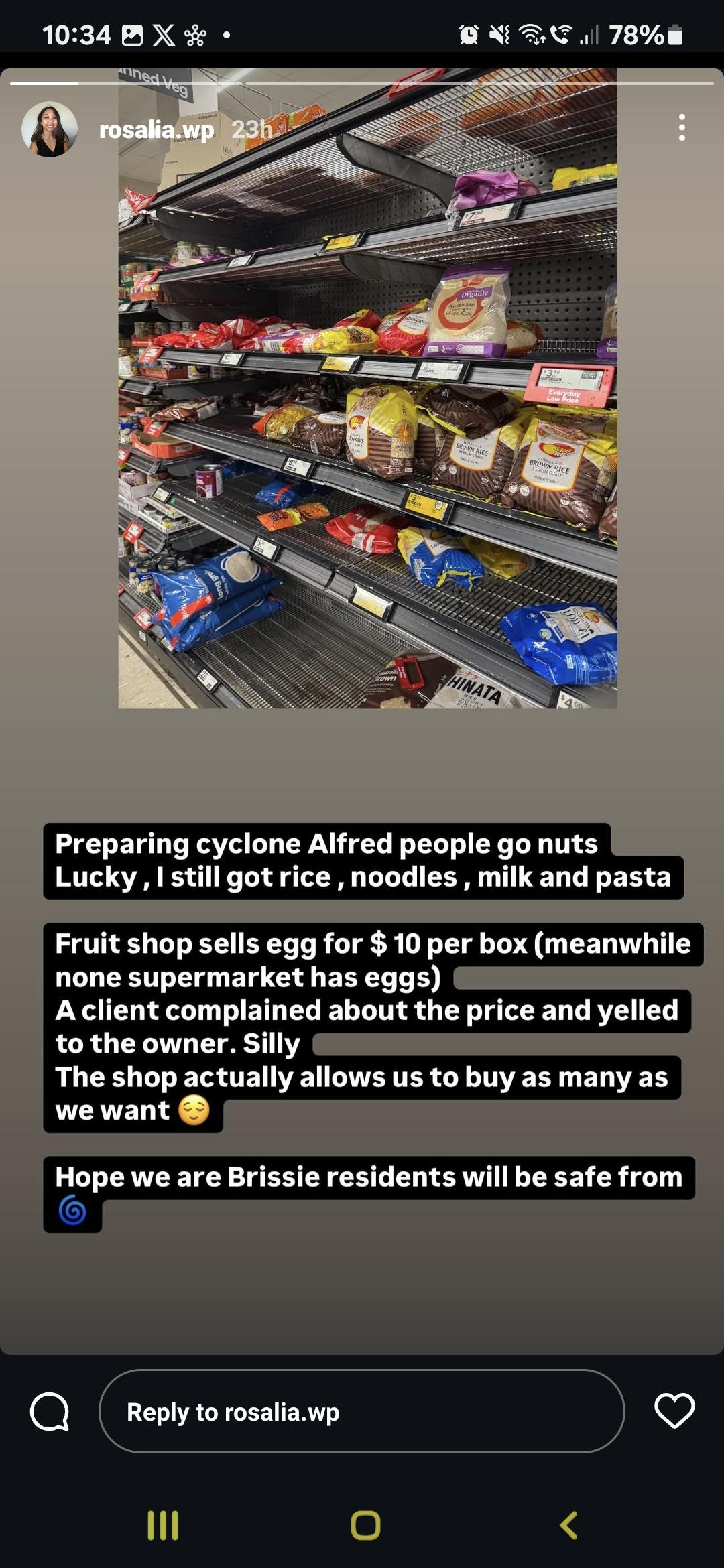Tap the rosalia.wp username
Image resolution: width=724 pixels, height=1568 pixels.
click(156, 129)
